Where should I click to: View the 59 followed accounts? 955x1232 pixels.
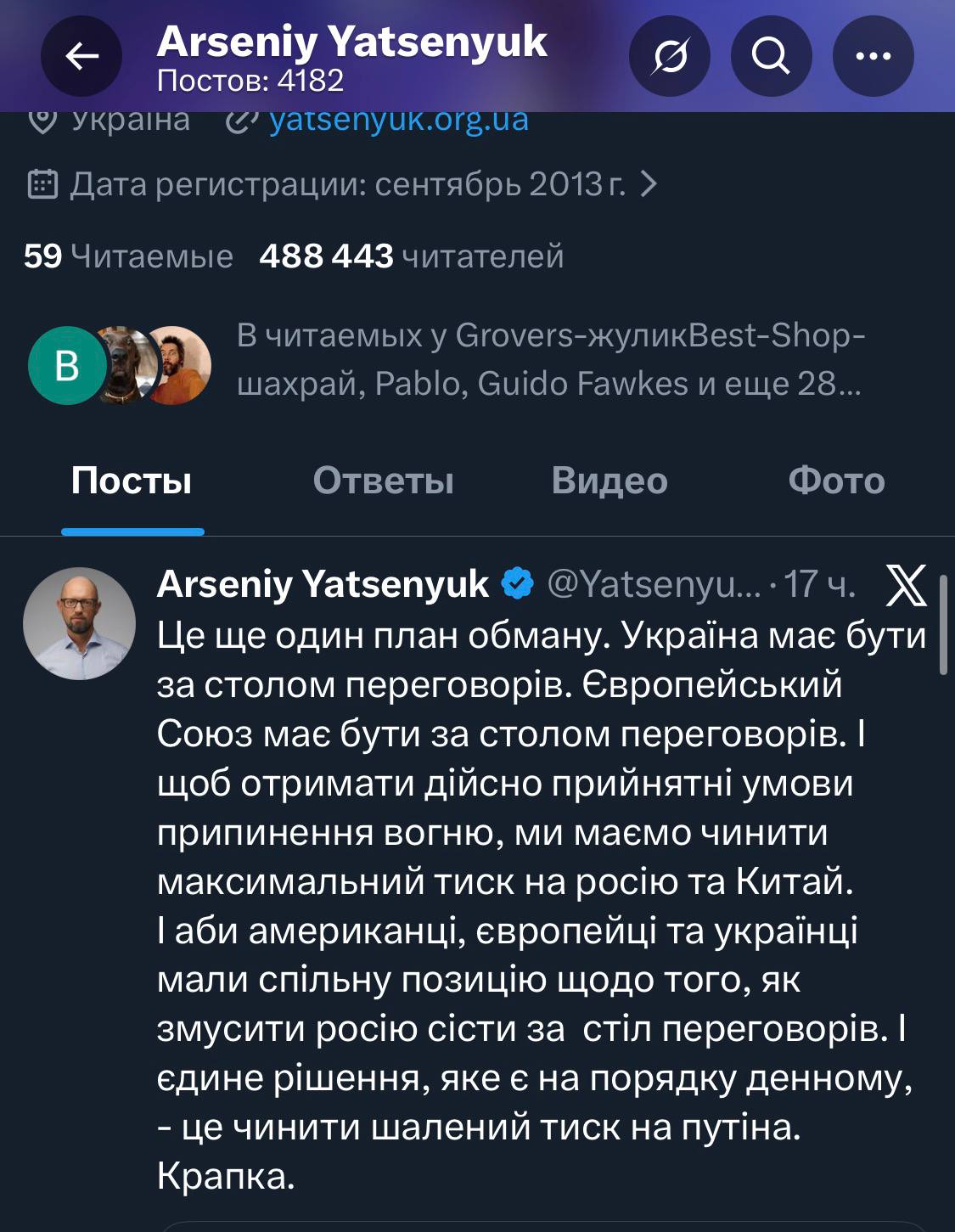[128, 256]
